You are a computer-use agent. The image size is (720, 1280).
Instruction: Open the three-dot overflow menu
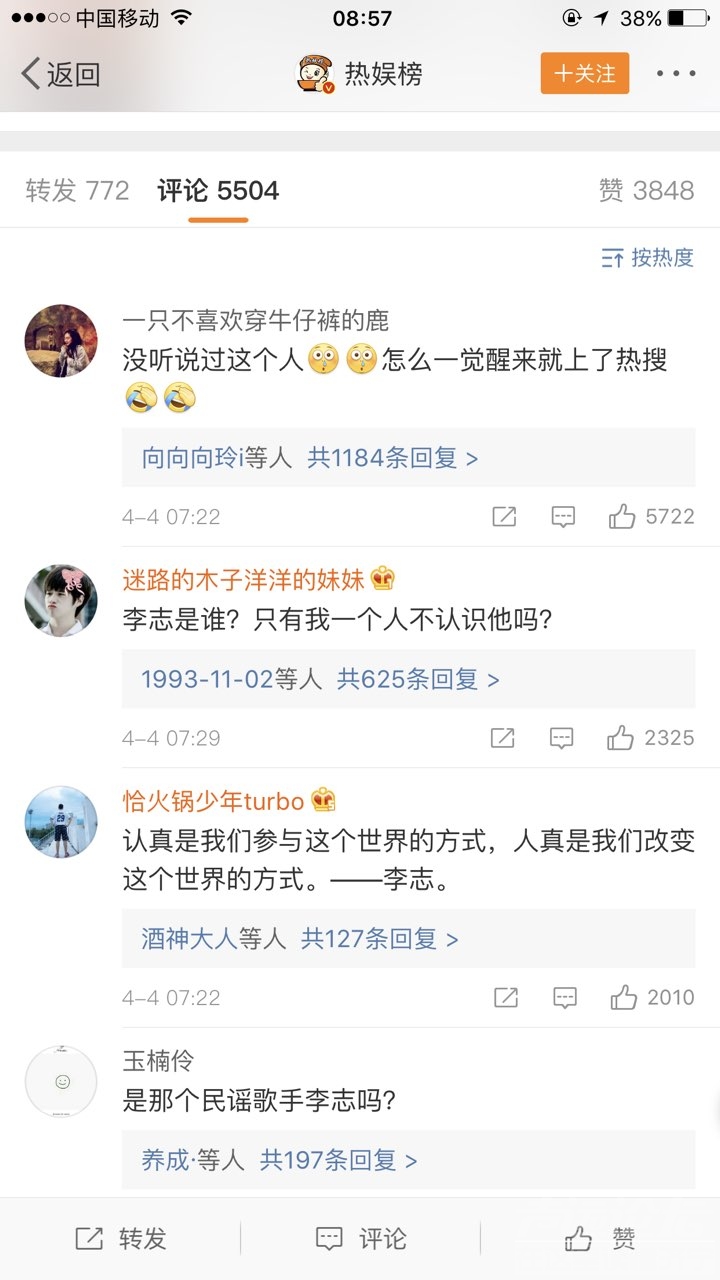pos(676,73)
